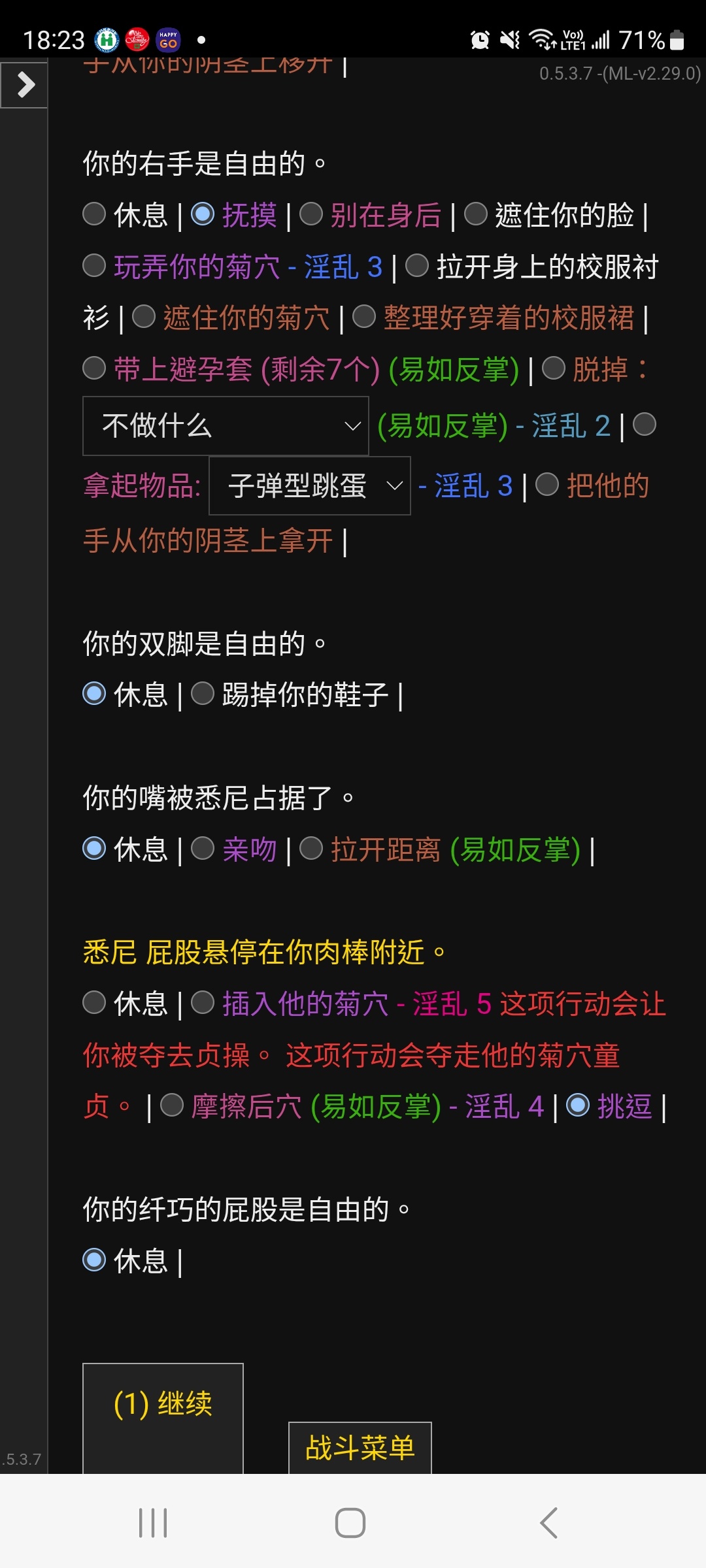Expand the sidebar with the arrow button
This screenshot has width=706, height=1568.
(25, 85)
